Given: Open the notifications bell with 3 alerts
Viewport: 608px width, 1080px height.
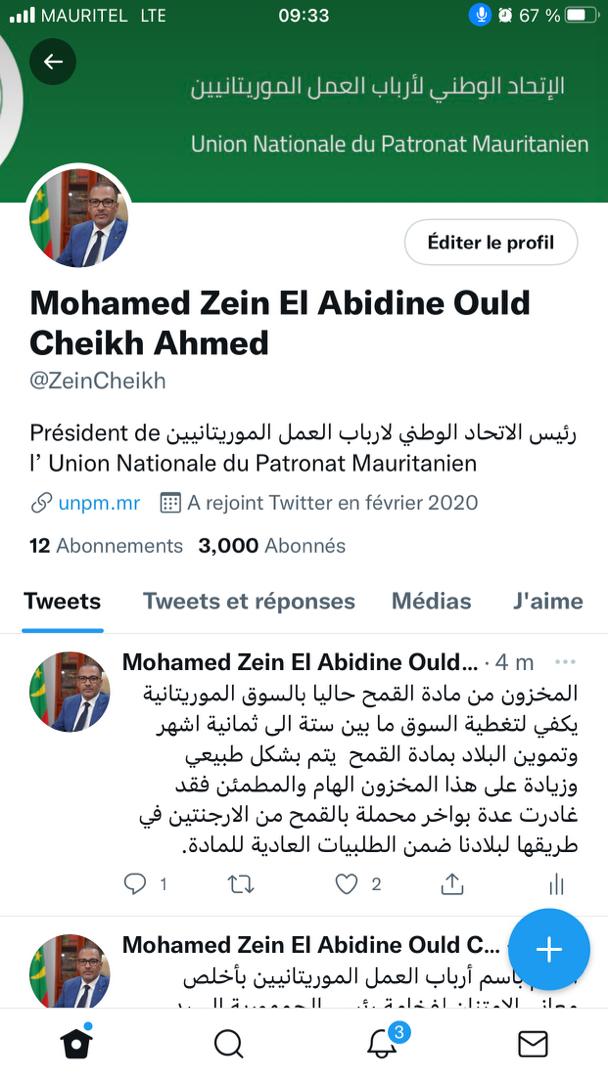Looking at the screenshot, I should [x=381, y=1044].
